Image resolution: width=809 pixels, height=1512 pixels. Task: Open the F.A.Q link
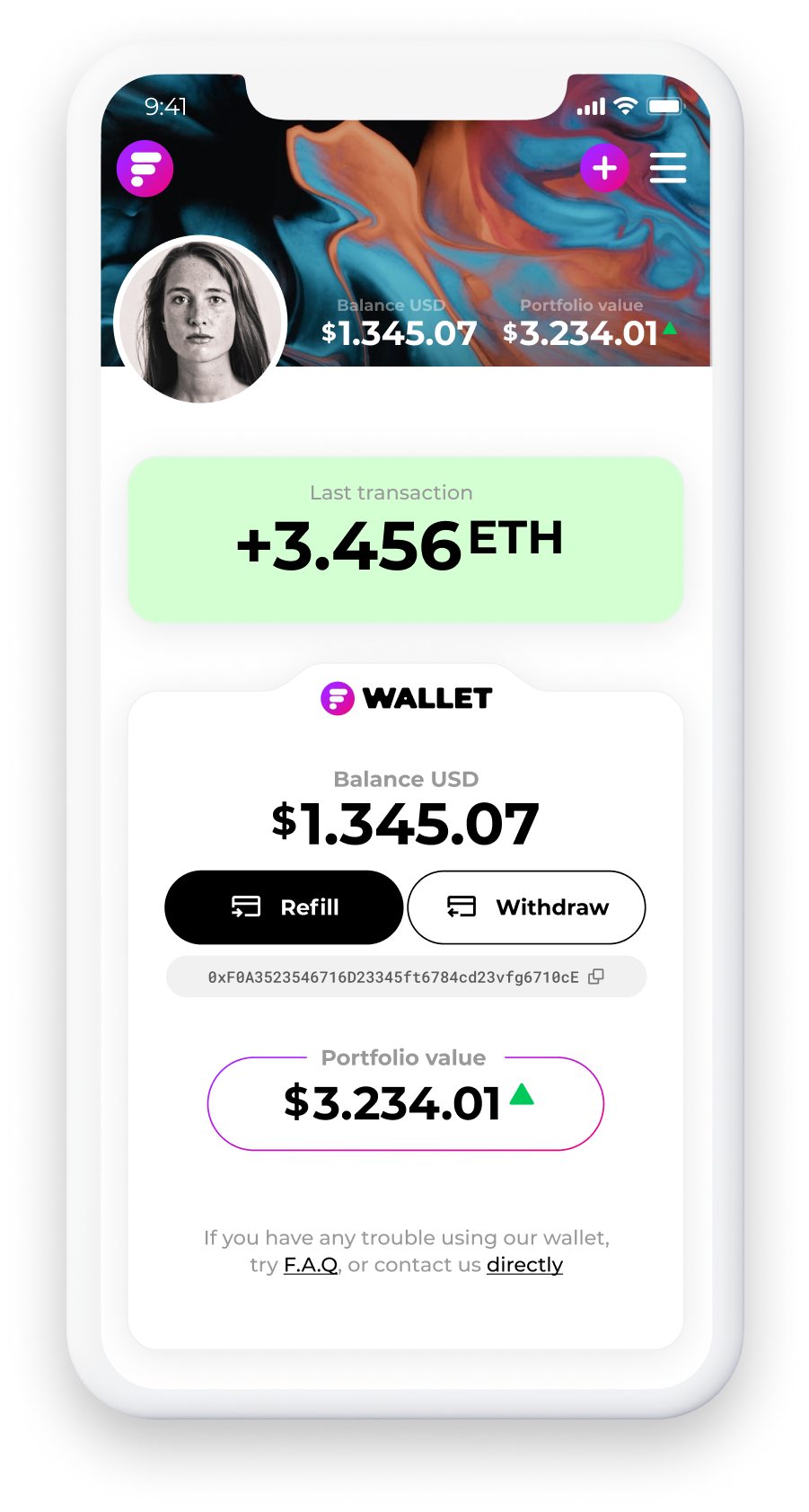[x=311, y=1265]
